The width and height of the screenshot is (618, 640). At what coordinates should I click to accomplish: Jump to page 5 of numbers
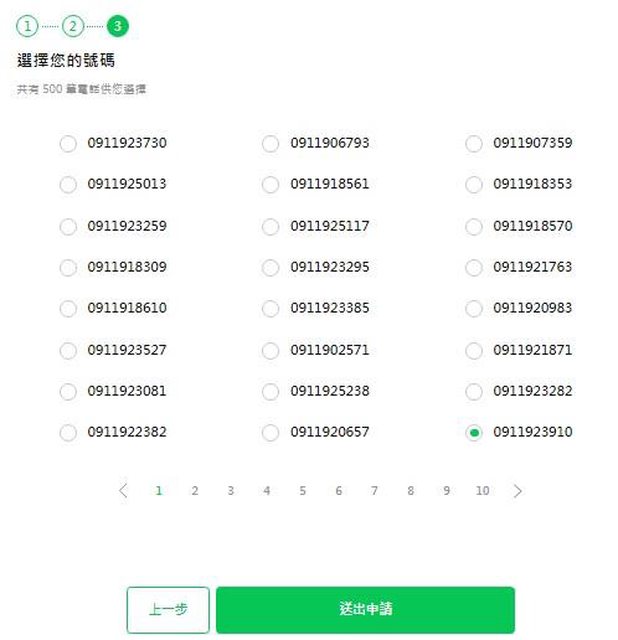tap(303, 491)
